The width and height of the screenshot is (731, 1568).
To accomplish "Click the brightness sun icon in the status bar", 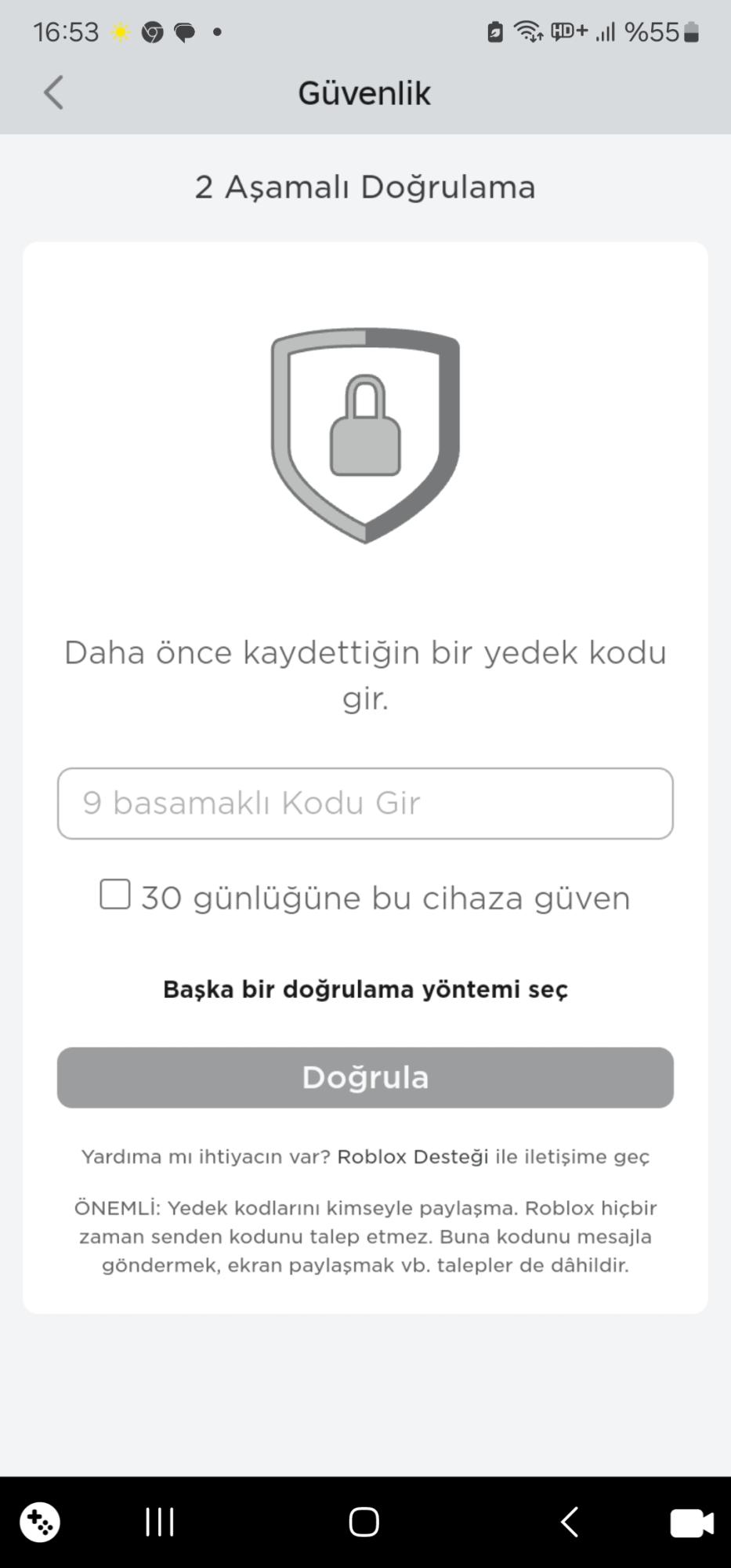I will [121, 31].
